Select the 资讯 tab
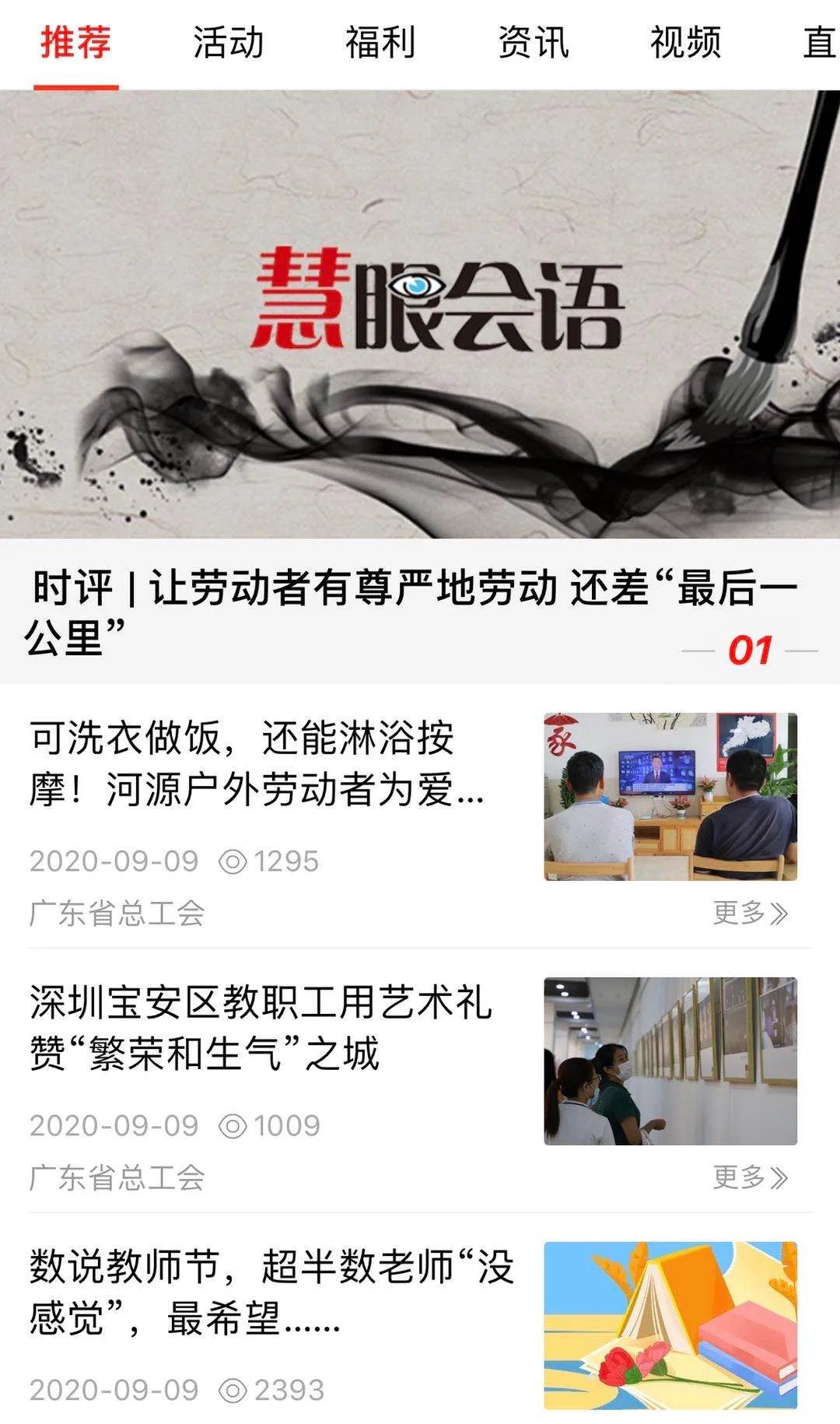Screen dimensions: 840x1424 [x=533, y=42]
